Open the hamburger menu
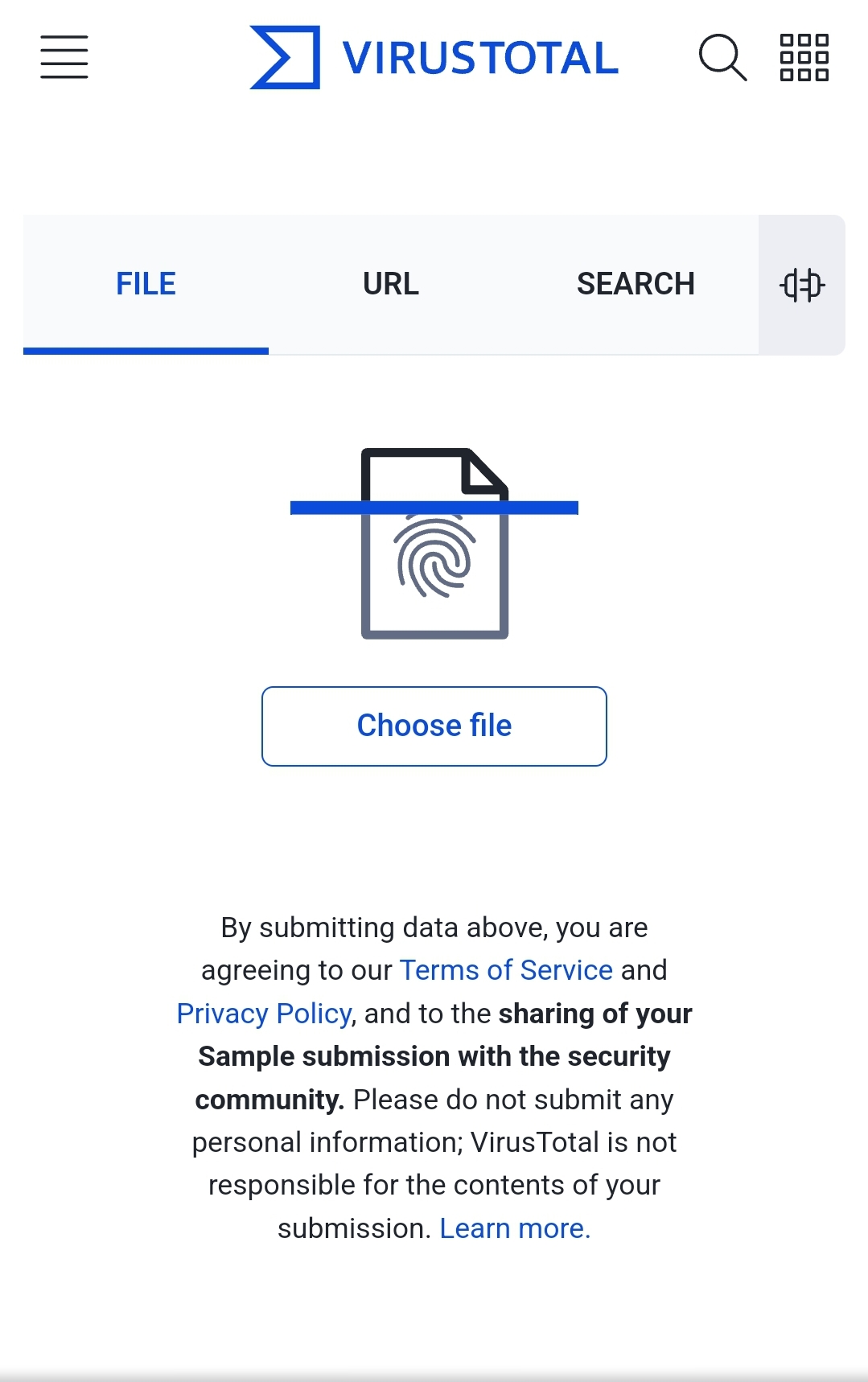 pos(64,57)
